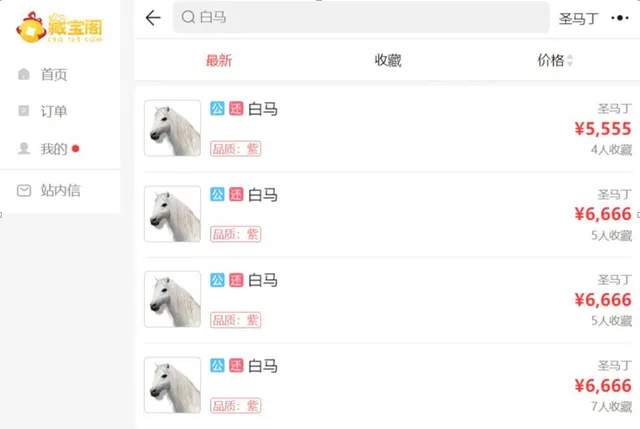Open 订单 in the sidebar
Viewport: 640px width, 429px height.
tap(53, 111)
